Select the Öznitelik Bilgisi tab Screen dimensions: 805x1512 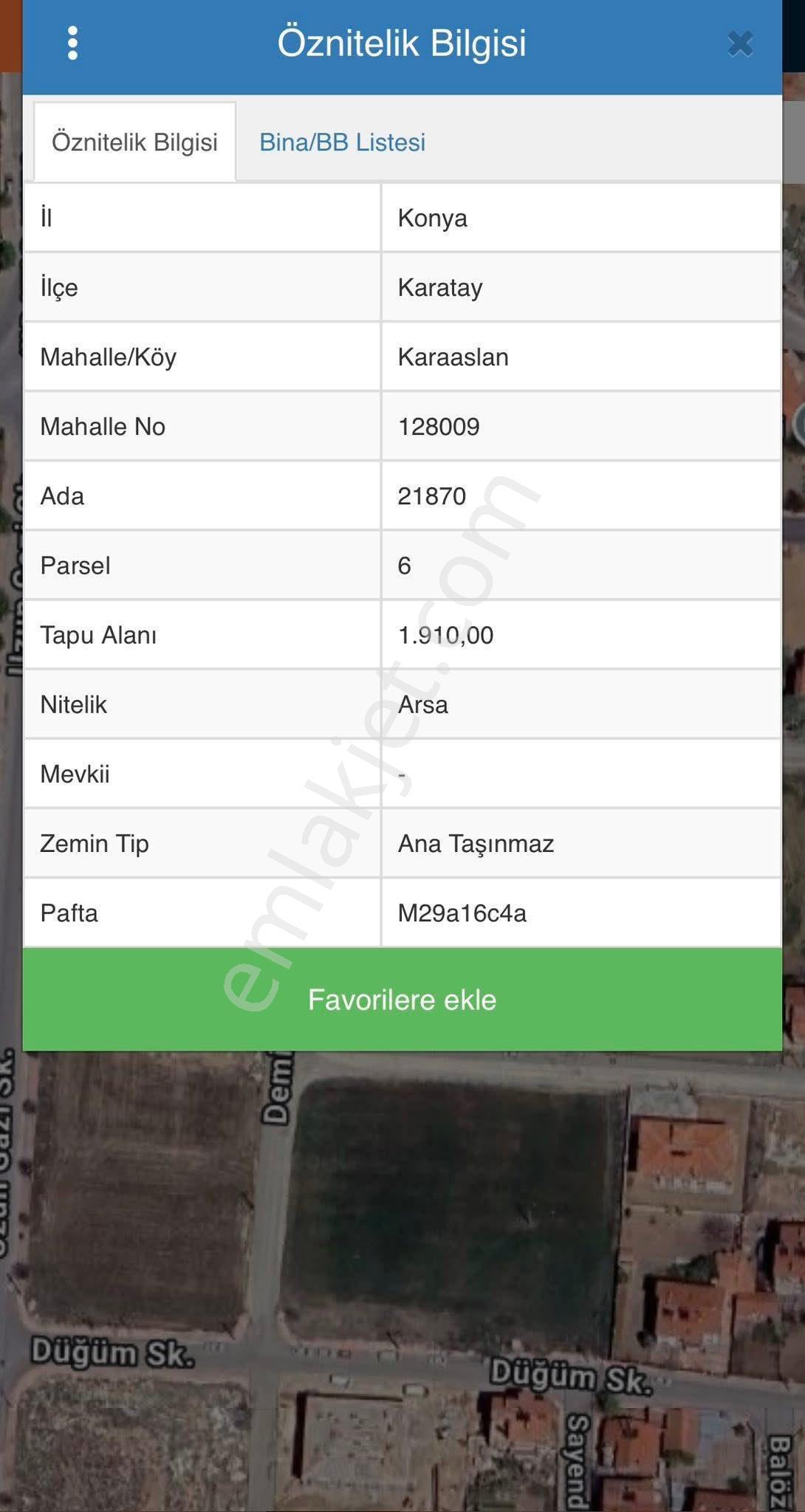click(x=134, y=142)
